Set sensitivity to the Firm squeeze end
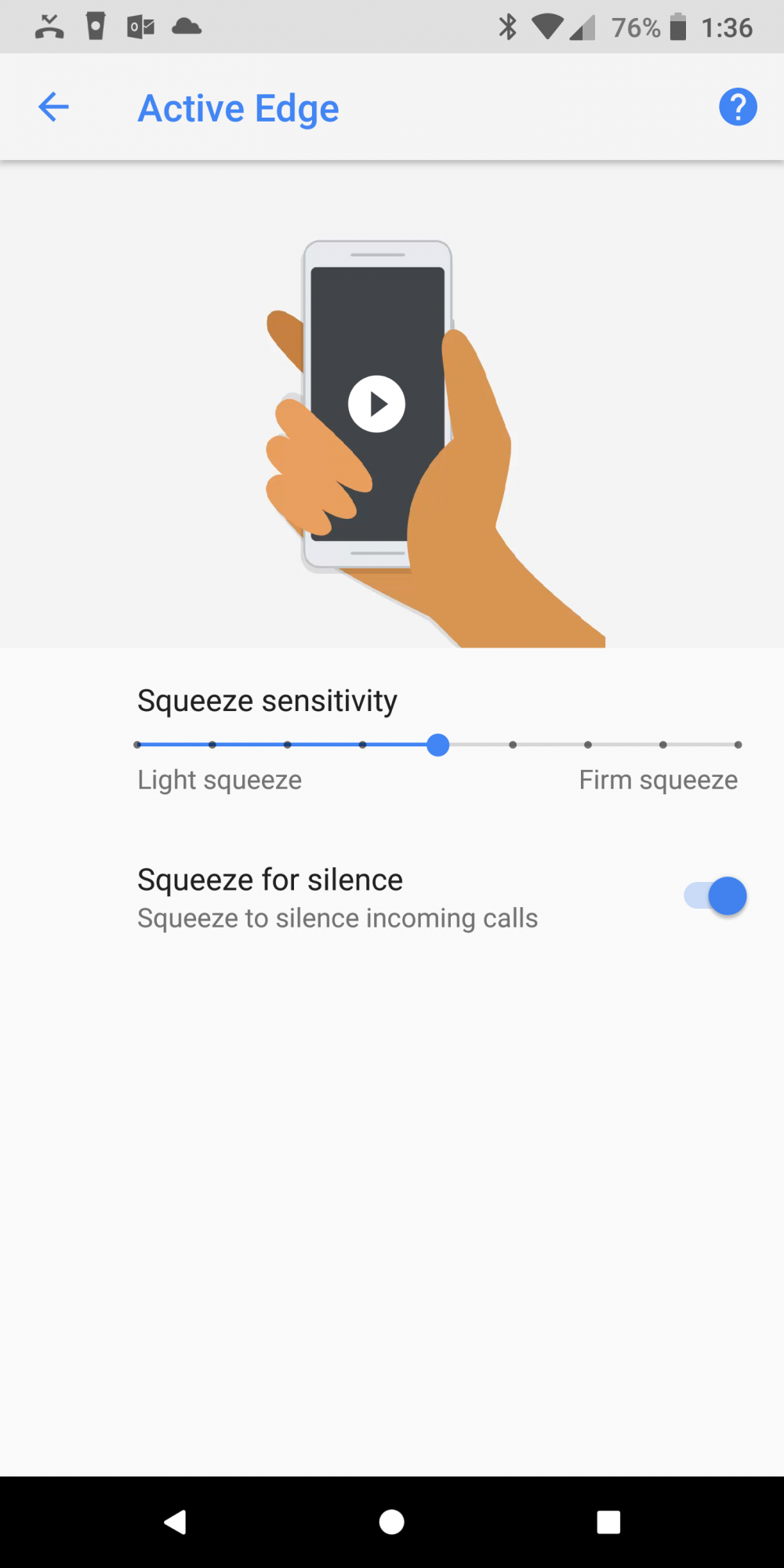784x1568 pixels. [x=738, y=745]
